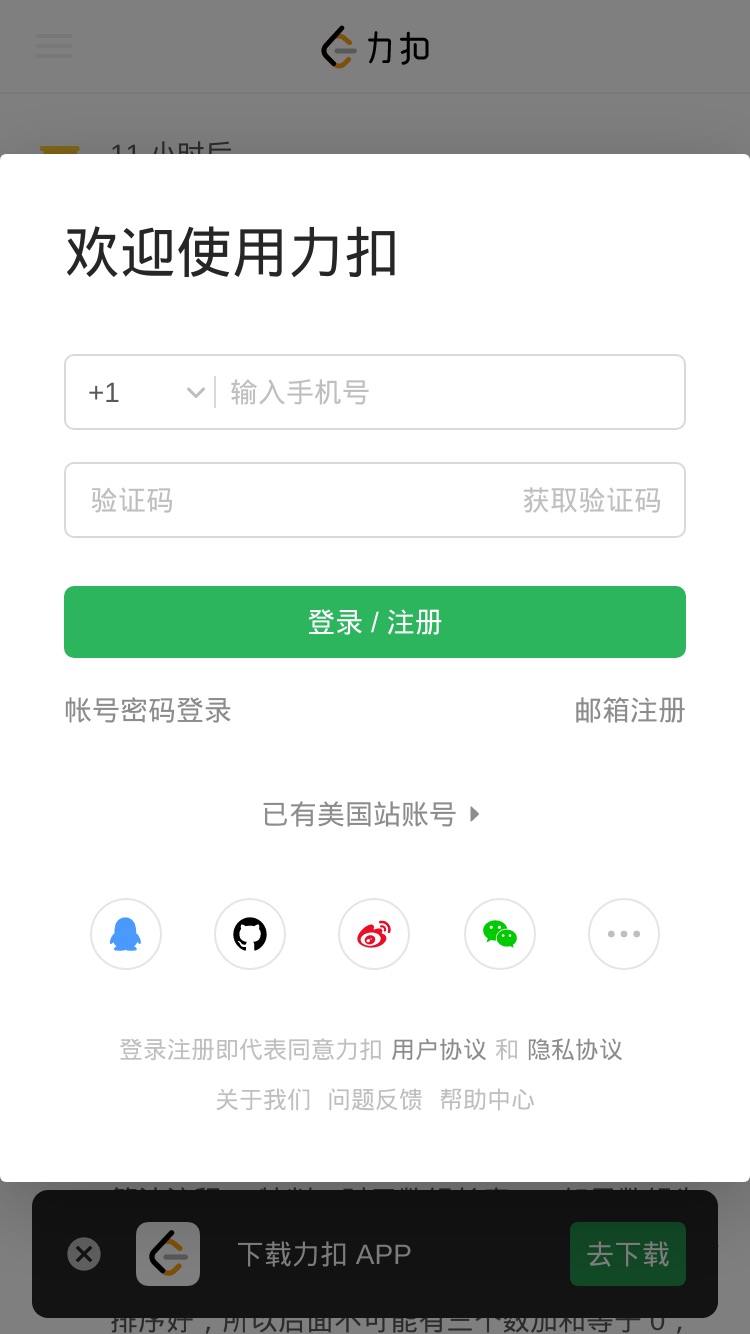Open the 用户协议 link
The image size is (750, 1334).
point(439,1050)
